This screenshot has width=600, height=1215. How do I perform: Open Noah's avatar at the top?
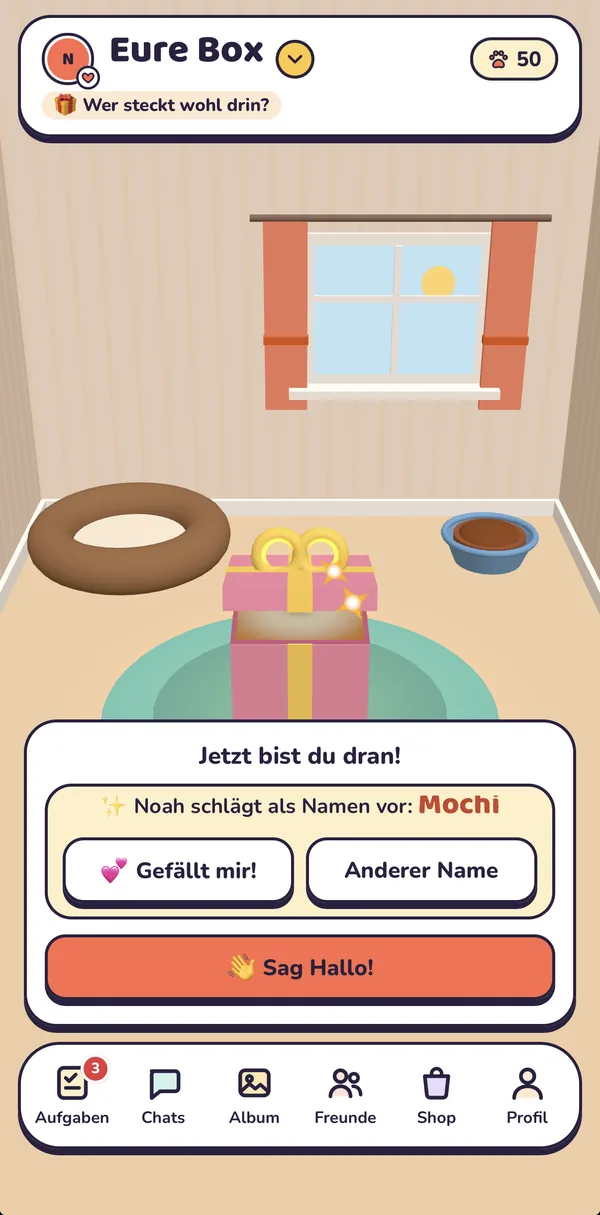68,59
